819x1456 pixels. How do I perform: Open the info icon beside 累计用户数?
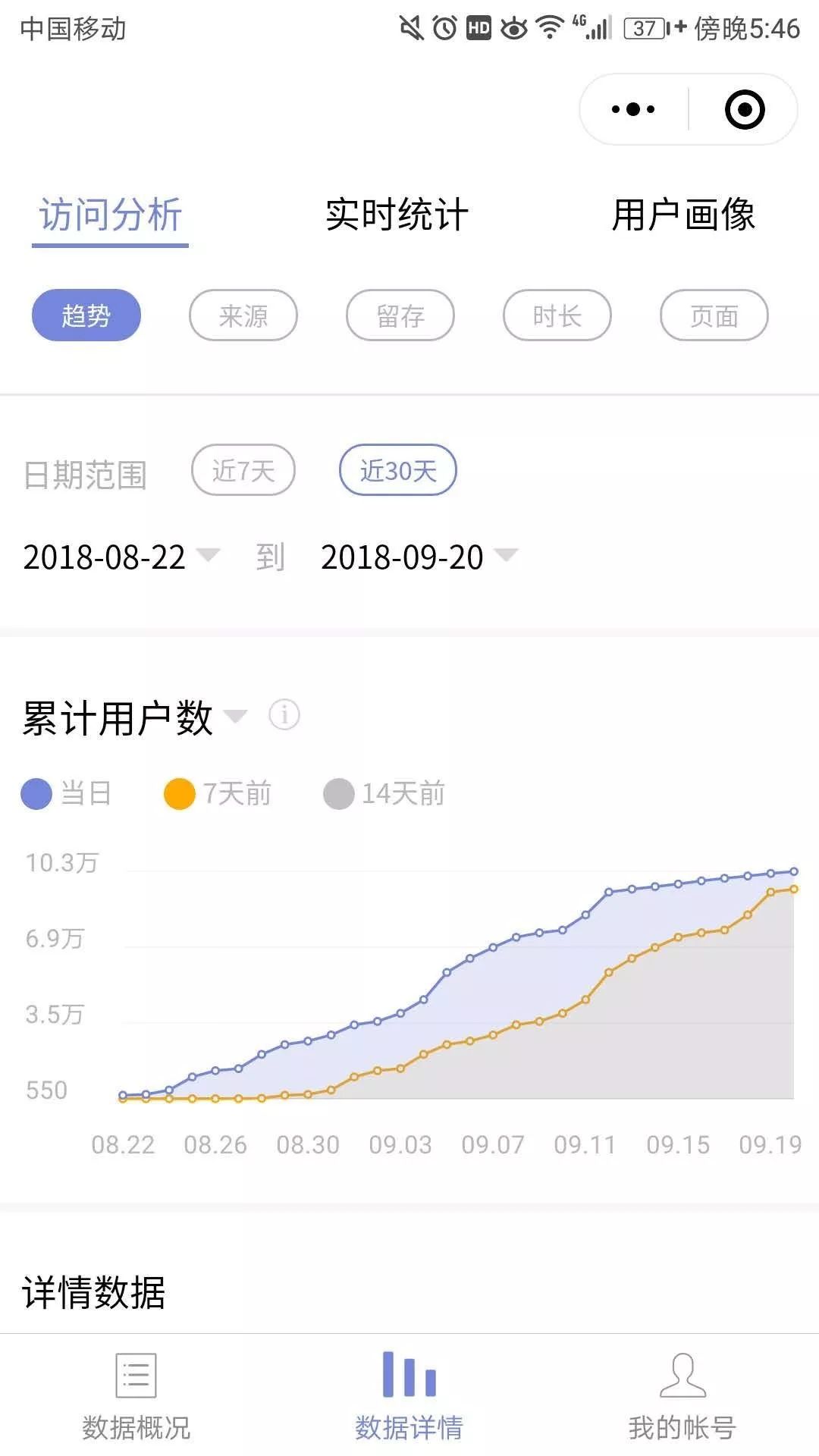[x=284, y=715]
